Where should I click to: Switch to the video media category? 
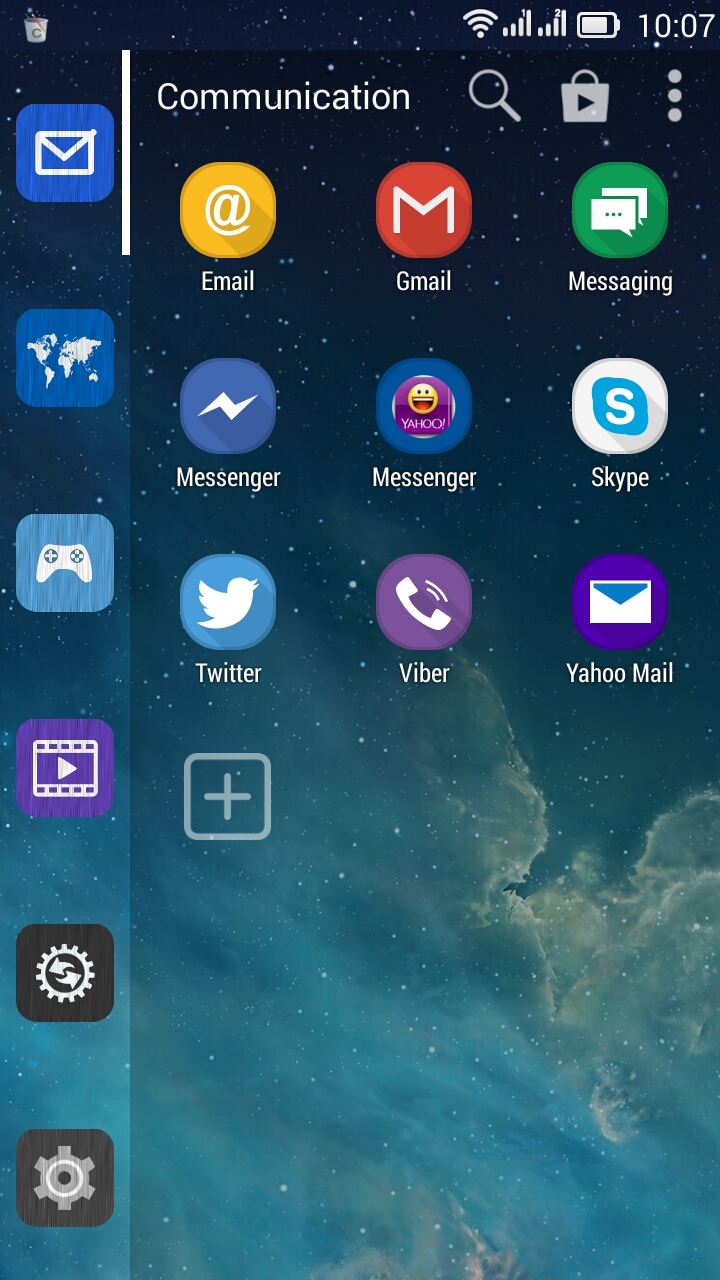65,768
